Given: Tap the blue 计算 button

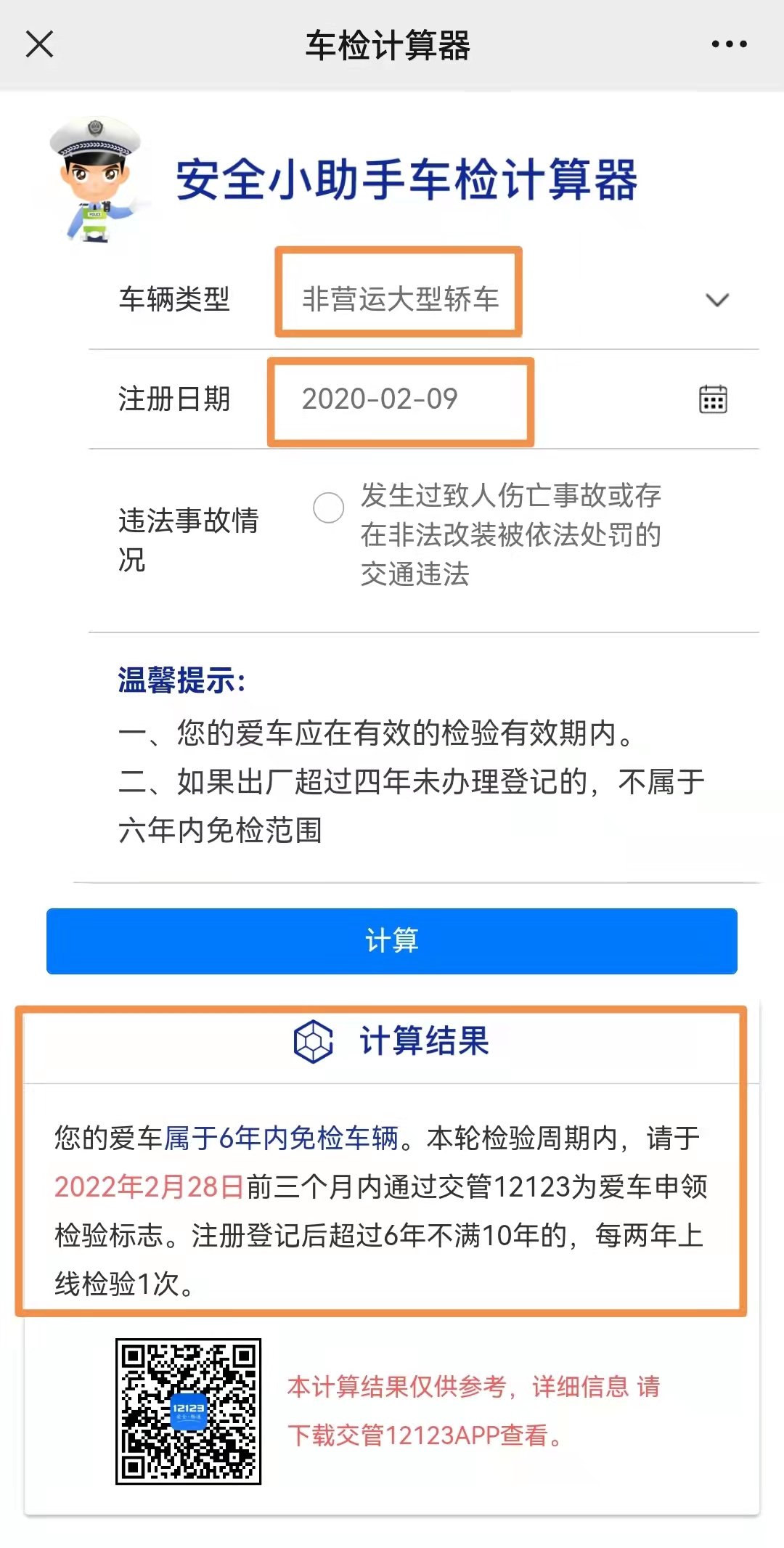Looking at the screenshot, I should 392,941.
